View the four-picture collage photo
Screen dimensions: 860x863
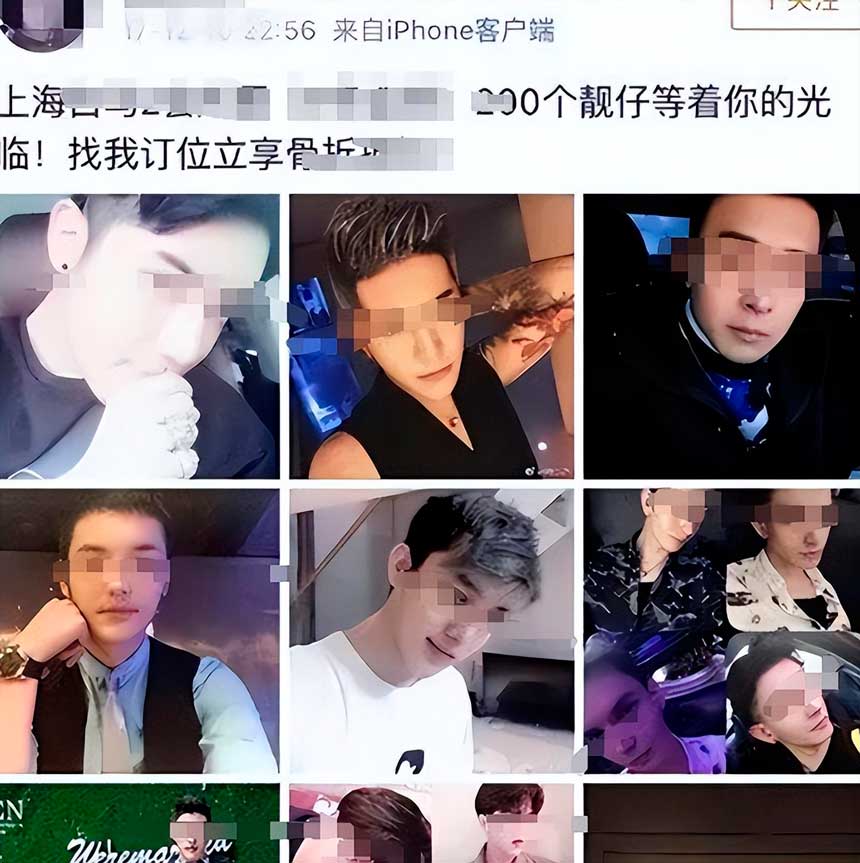(x=721, y=630)
